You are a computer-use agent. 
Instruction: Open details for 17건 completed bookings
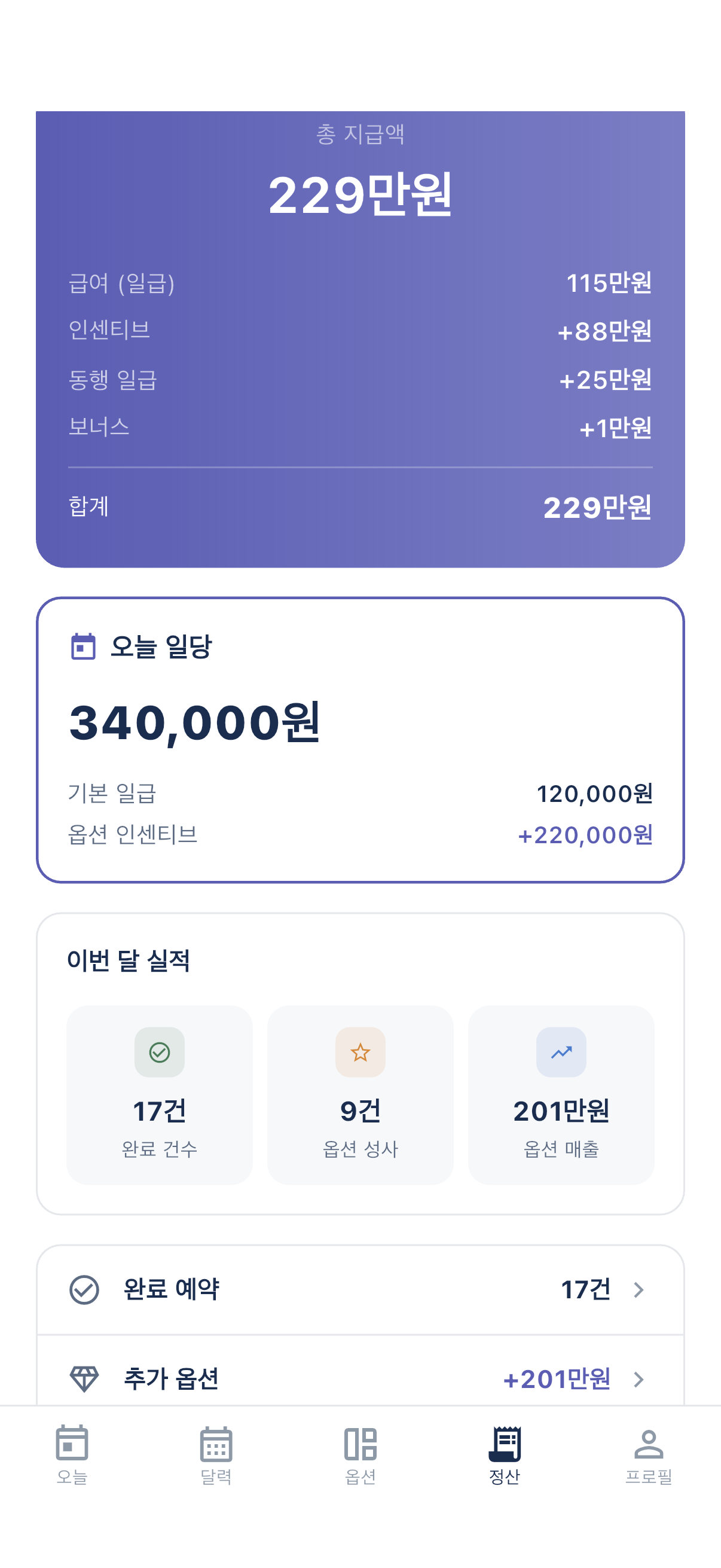click(x=586, y=1289)
